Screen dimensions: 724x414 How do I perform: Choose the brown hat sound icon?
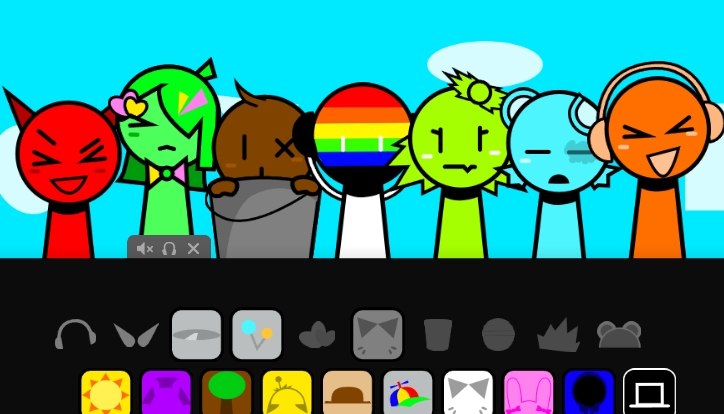click(x=347, y=393)
